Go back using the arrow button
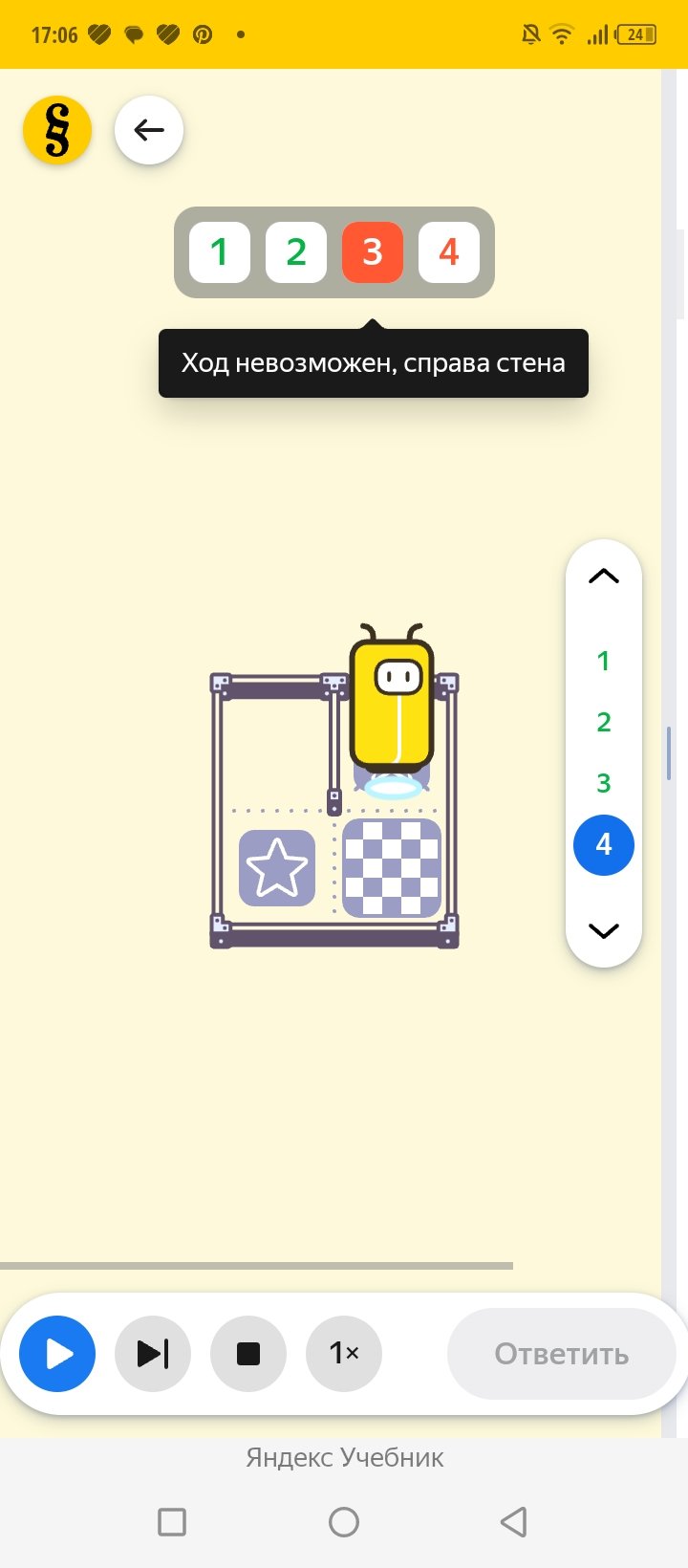This screenshot has width=688, height=1568. point(149,130)
